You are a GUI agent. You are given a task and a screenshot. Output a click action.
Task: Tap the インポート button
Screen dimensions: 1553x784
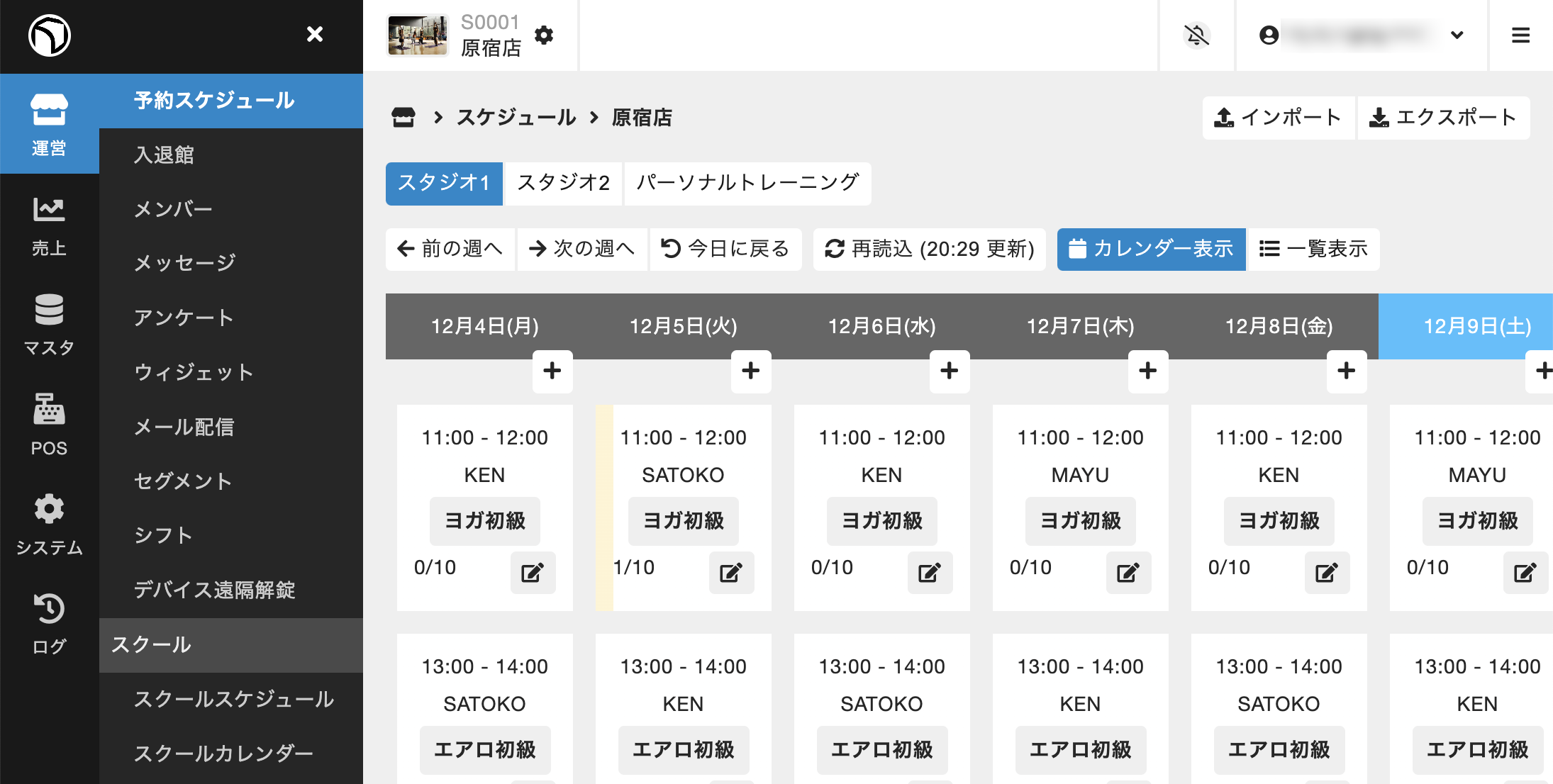[x=1278, y=118]
